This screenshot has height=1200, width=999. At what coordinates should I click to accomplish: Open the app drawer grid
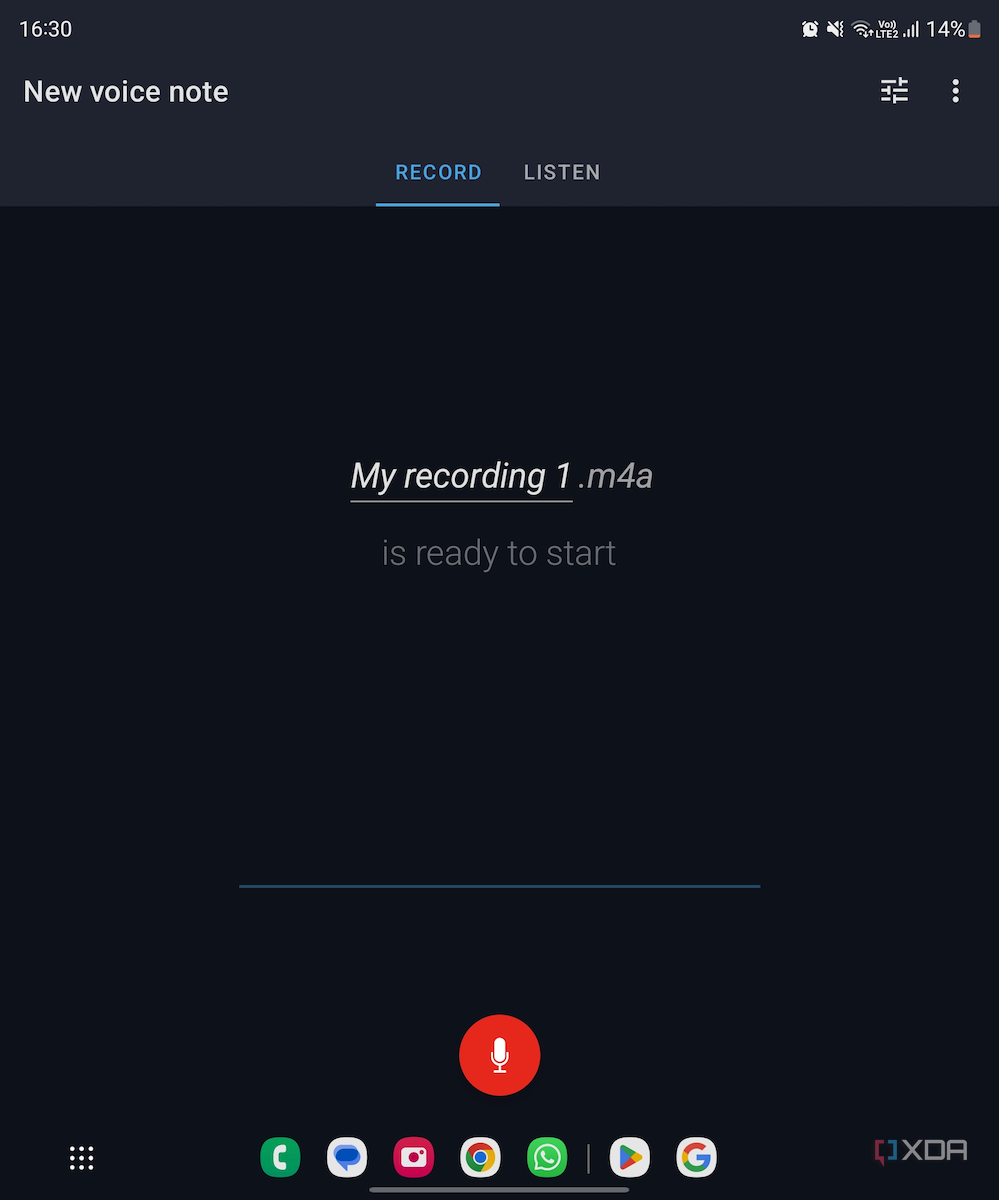[81, 1157]
